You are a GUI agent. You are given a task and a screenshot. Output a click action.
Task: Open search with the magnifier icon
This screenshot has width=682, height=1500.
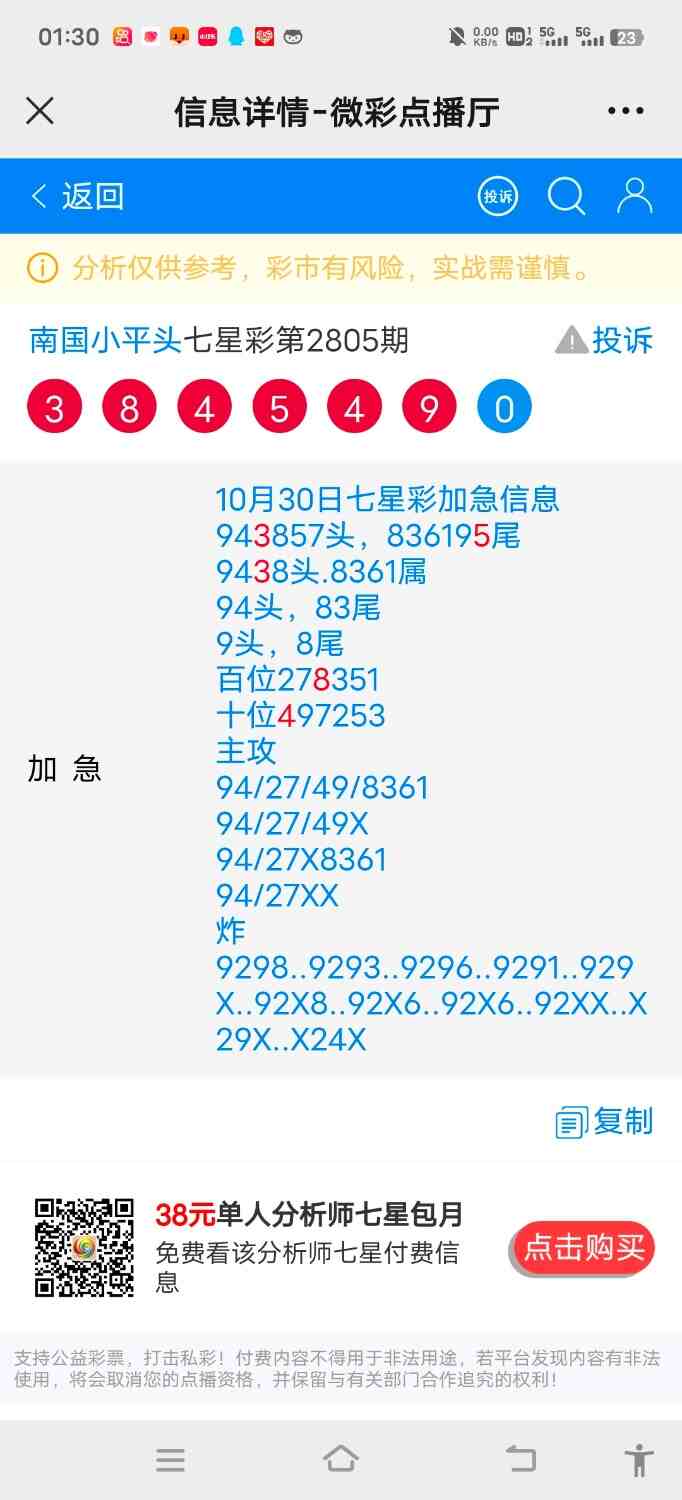tap(566, 196)
